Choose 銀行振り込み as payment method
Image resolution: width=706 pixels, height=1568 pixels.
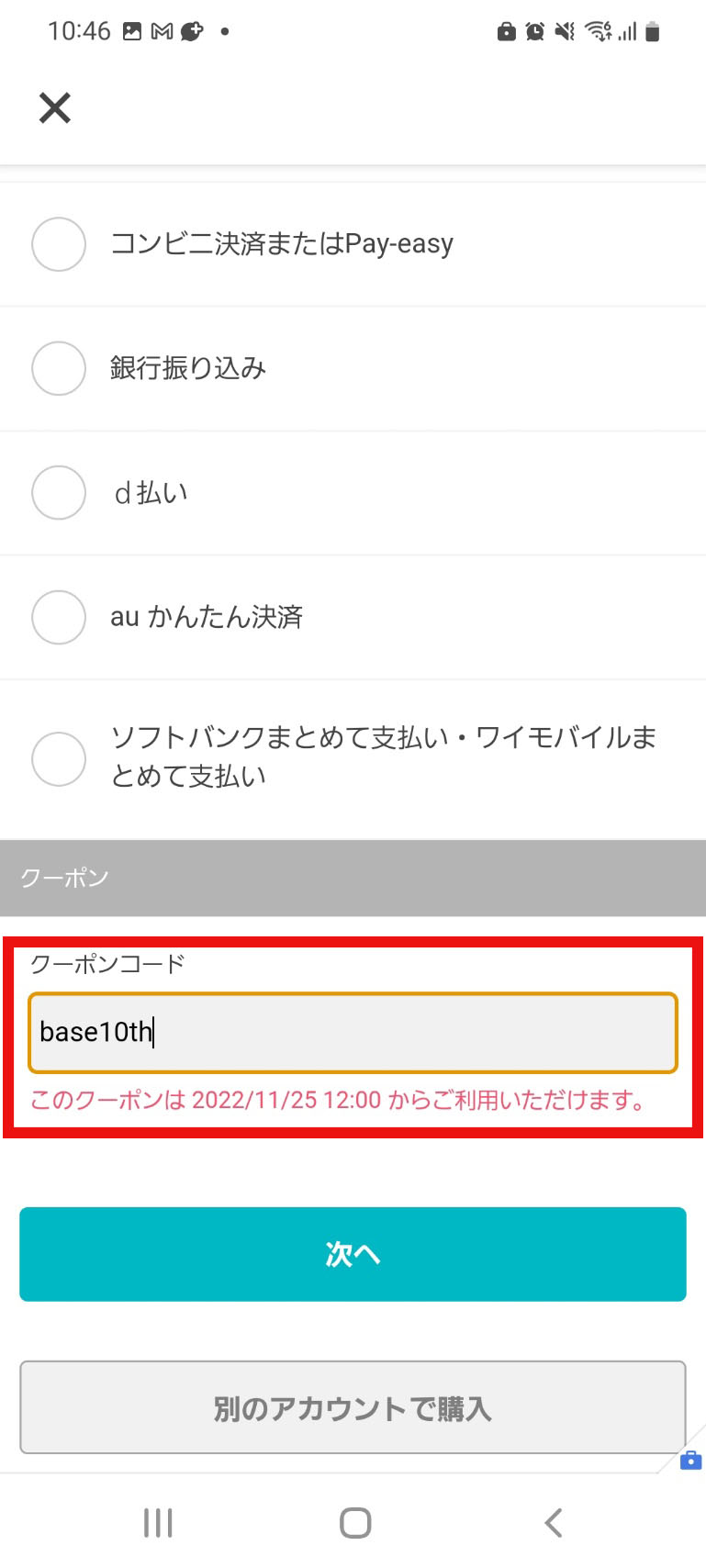353,368
